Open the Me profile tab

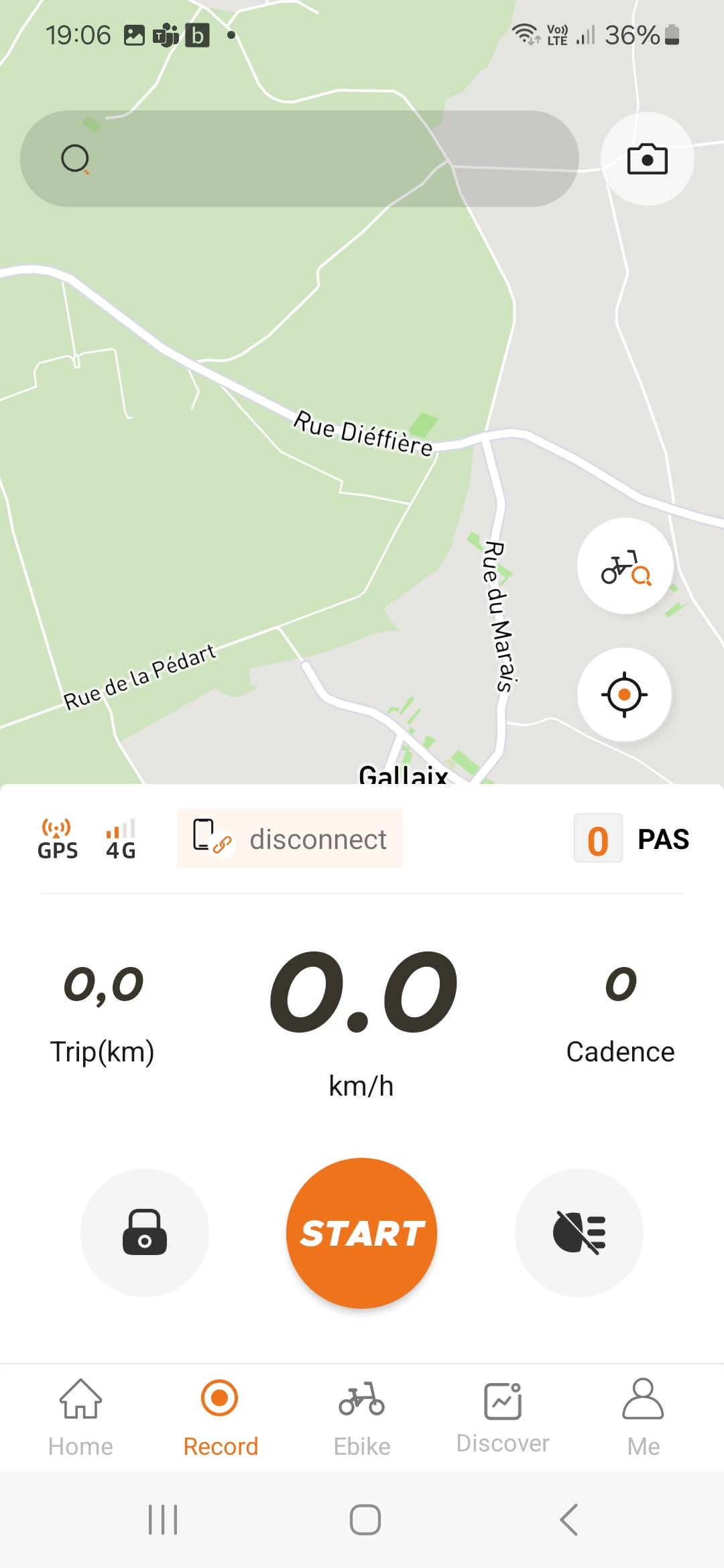pyautogui.click(x=643, y=1417)
